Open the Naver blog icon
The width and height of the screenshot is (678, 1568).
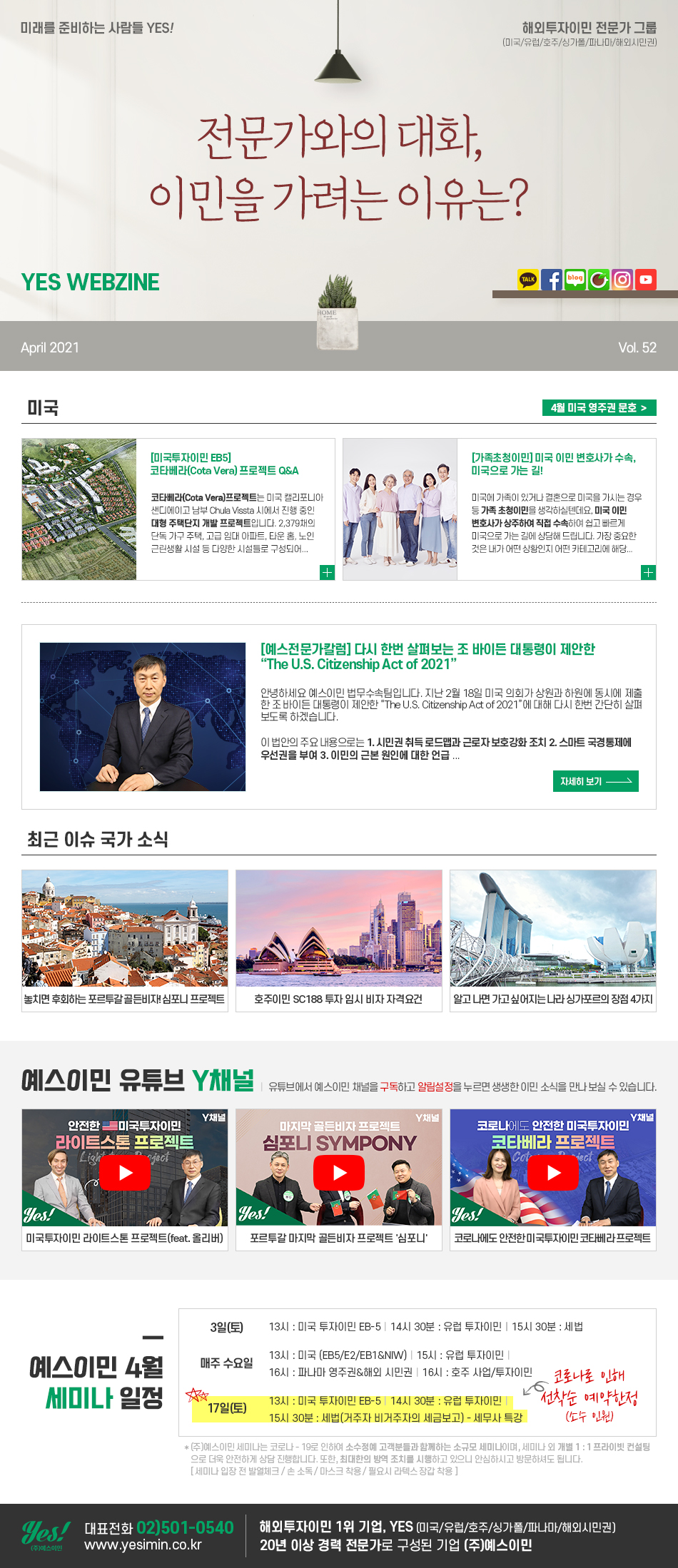pyautogui.click(x=575, y=280)
